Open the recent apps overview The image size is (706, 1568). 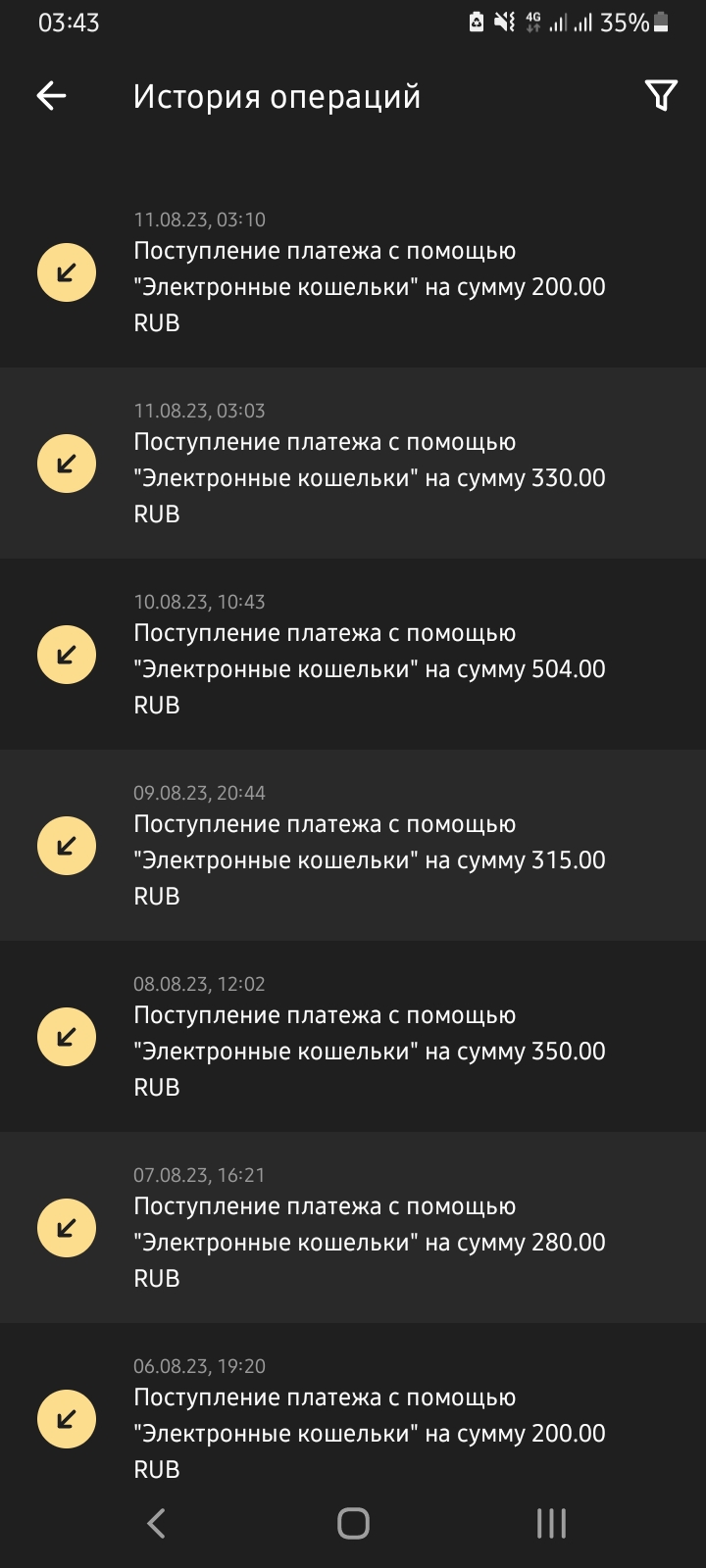tap(551, 1523)
